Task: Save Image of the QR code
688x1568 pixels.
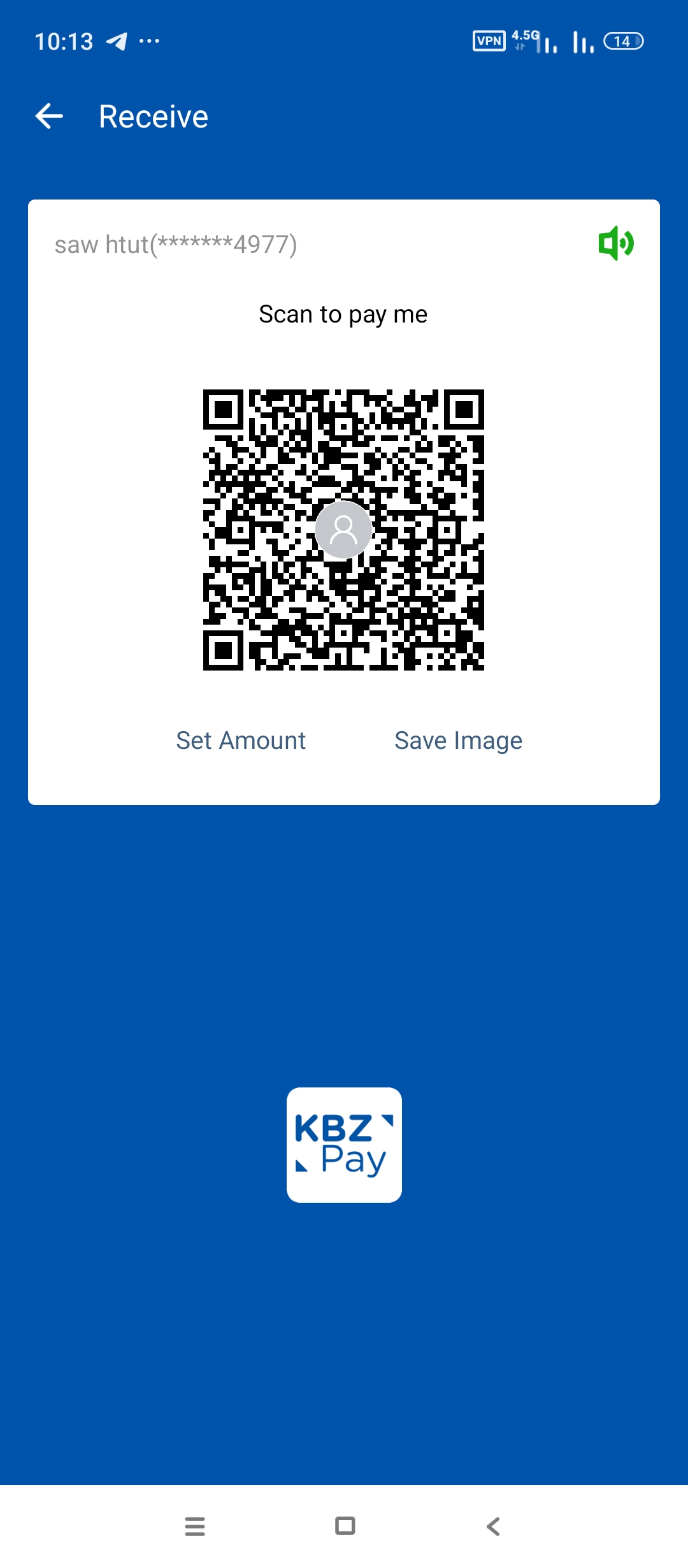Action: click(458, 741)
